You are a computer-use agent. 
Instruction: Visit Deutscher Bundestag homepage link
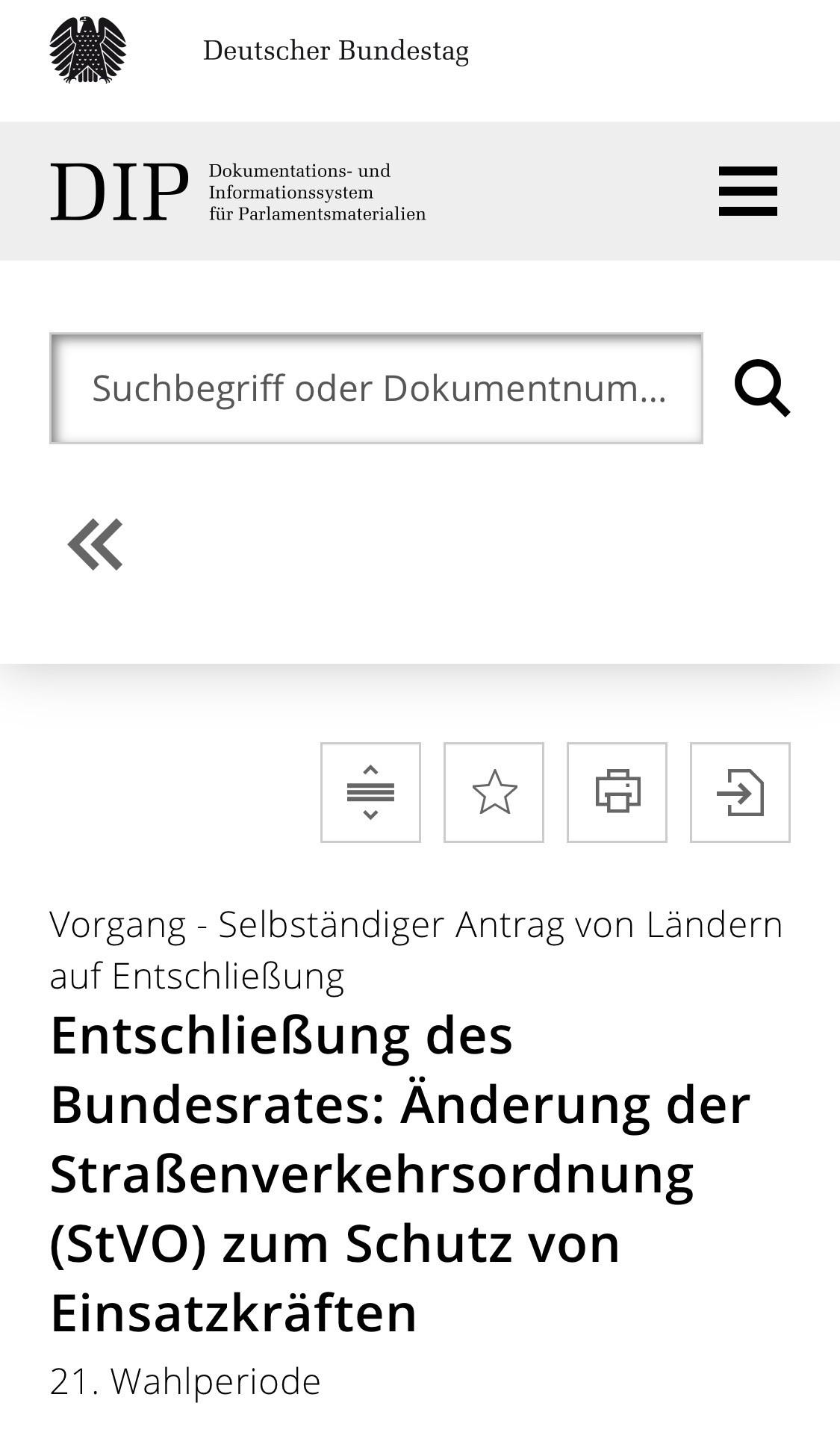335,51
